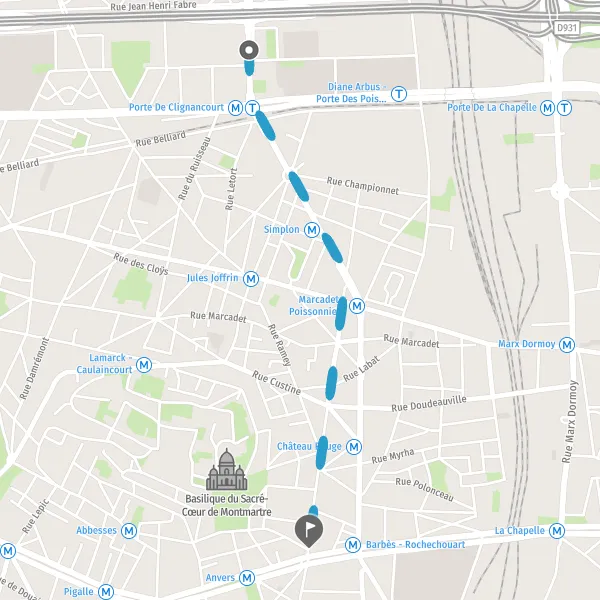Open the Basilique du Sacré-Cœur landmark
600x600 pixels.
click(227, 470)
